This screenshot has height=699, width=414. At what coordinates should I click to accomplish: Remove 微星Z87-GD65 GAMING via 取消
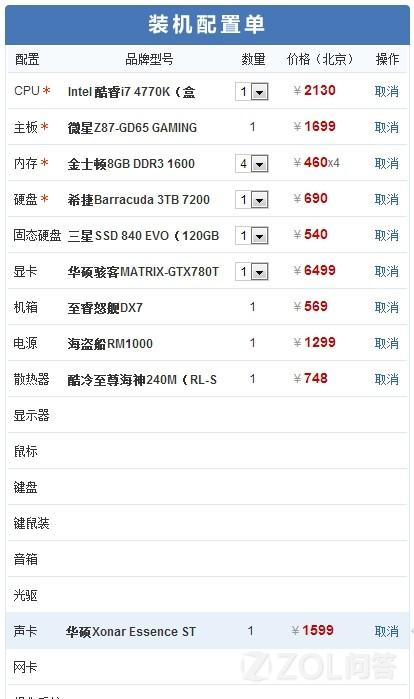(x=386, y=127)
